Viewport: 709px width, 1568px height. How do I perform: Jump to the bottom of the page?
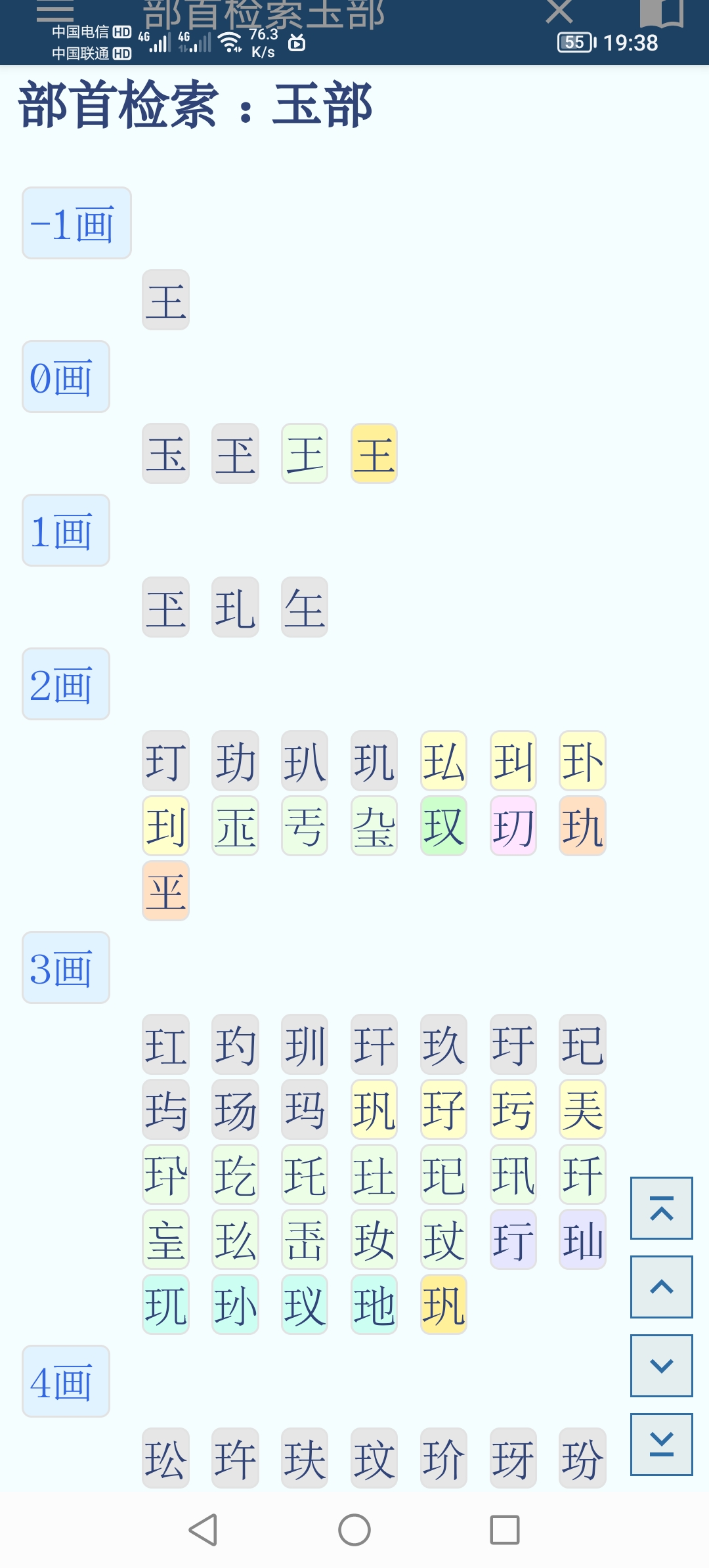click(x=661, y=1445)
